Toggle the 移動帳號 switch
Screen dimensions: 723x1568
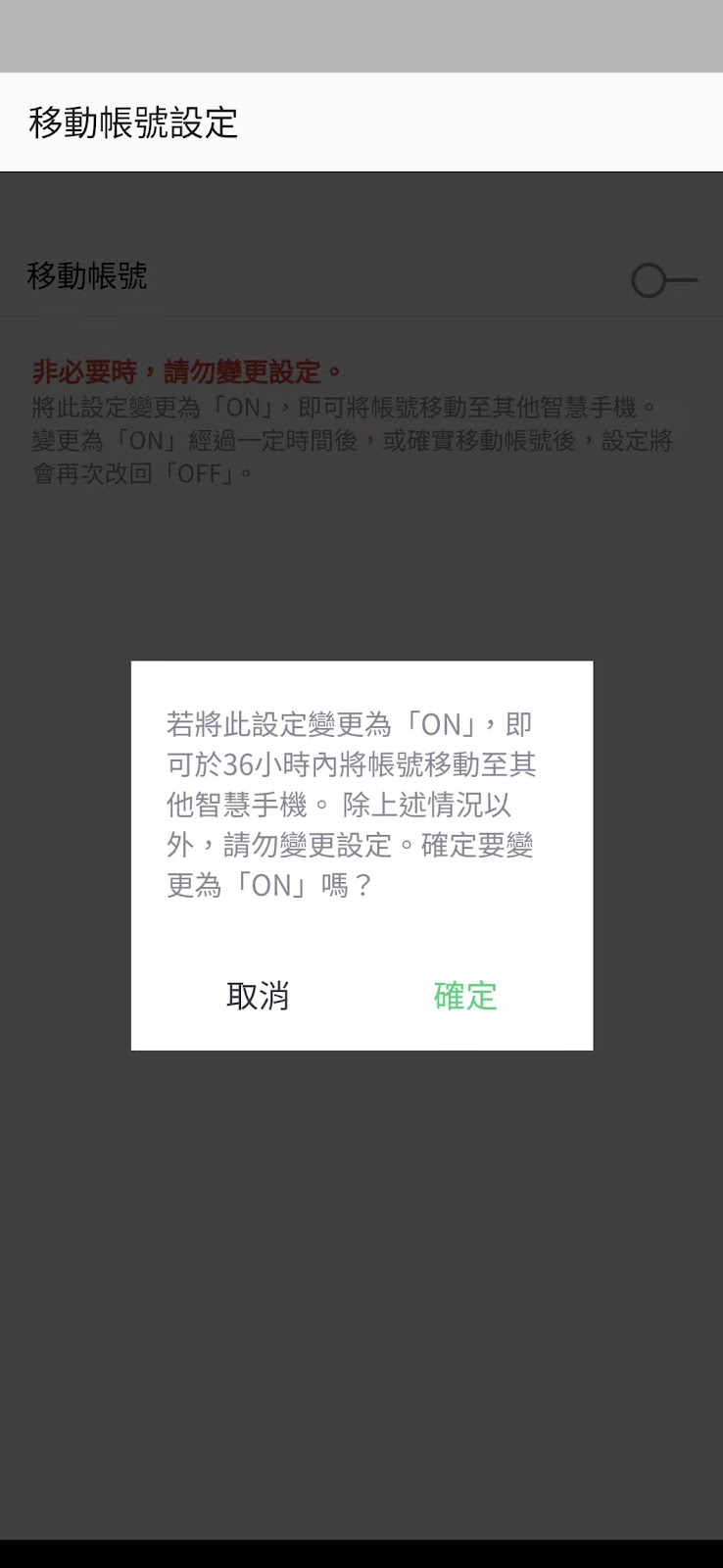click(664, 280)
